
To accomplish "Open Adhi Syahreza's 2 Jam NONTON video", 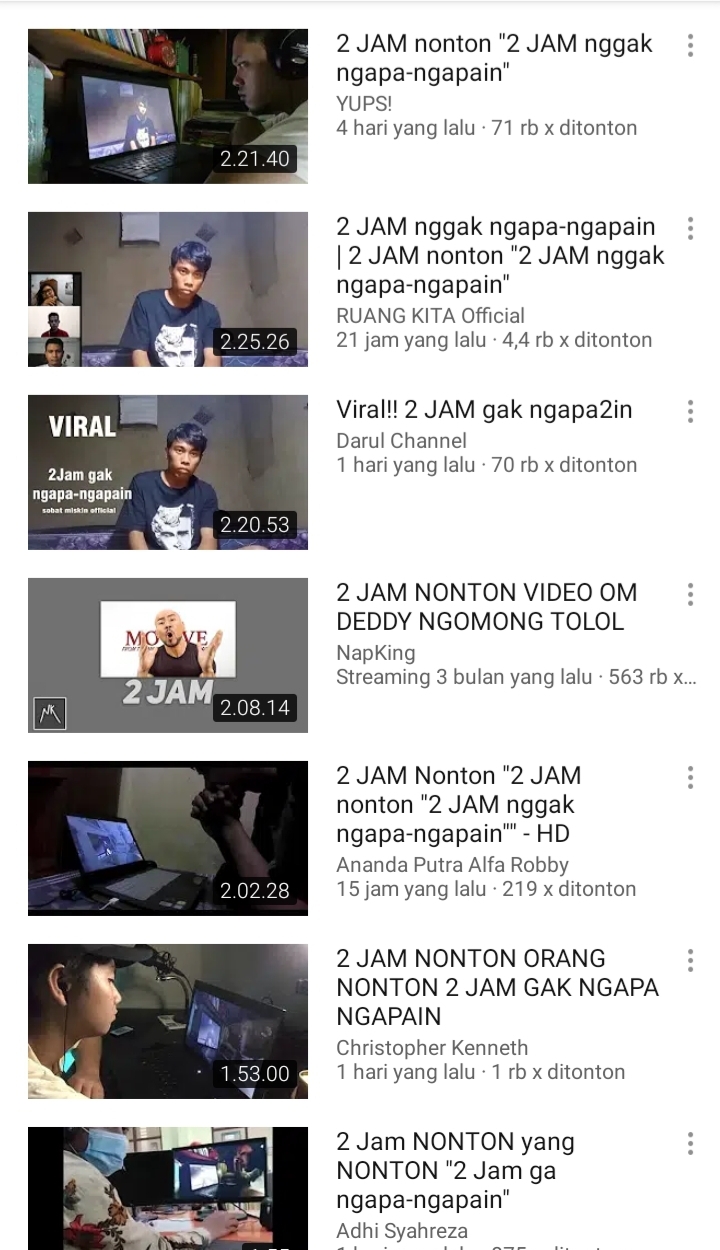I will [x=168, y=1188].
